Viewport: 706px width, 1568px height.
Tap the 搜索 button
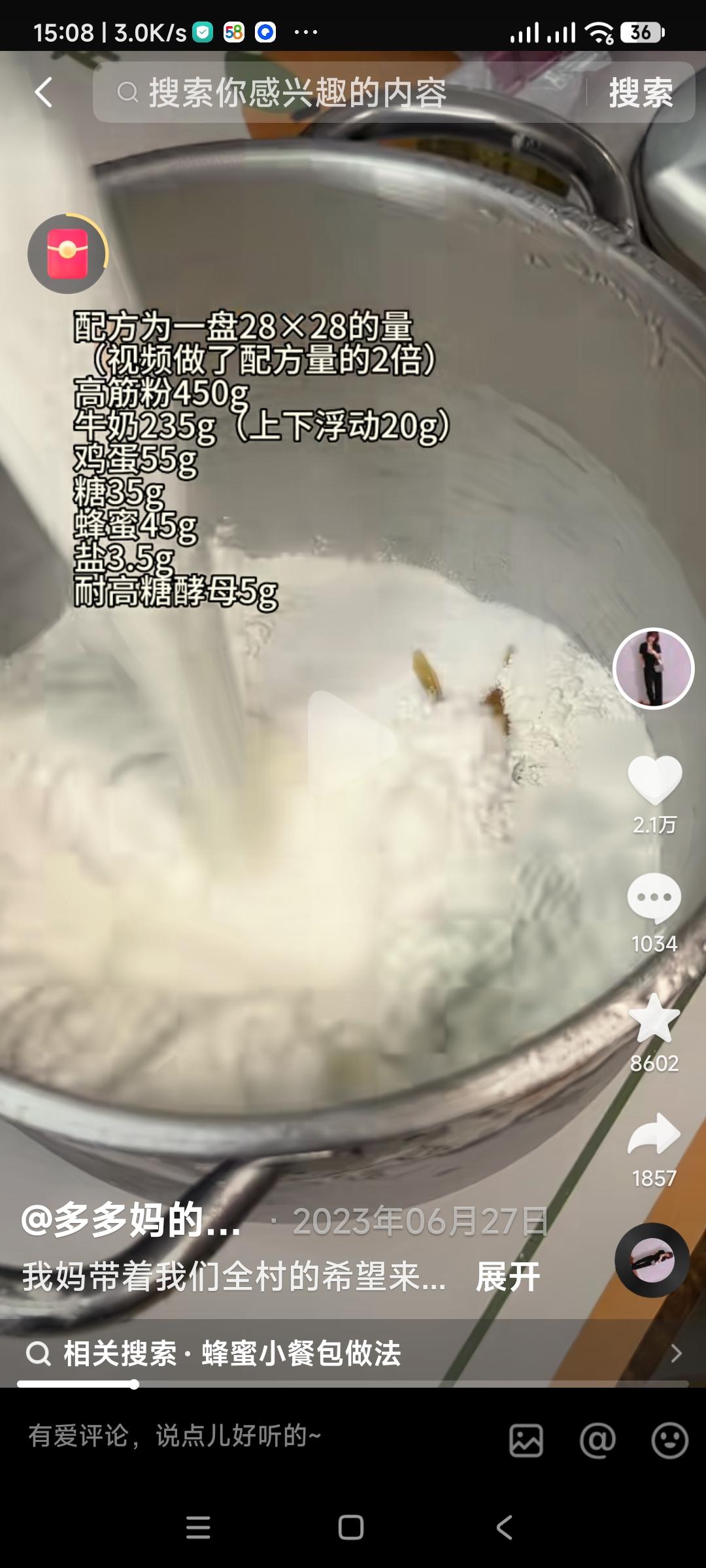pyautogui.click(x=641, y=92)
